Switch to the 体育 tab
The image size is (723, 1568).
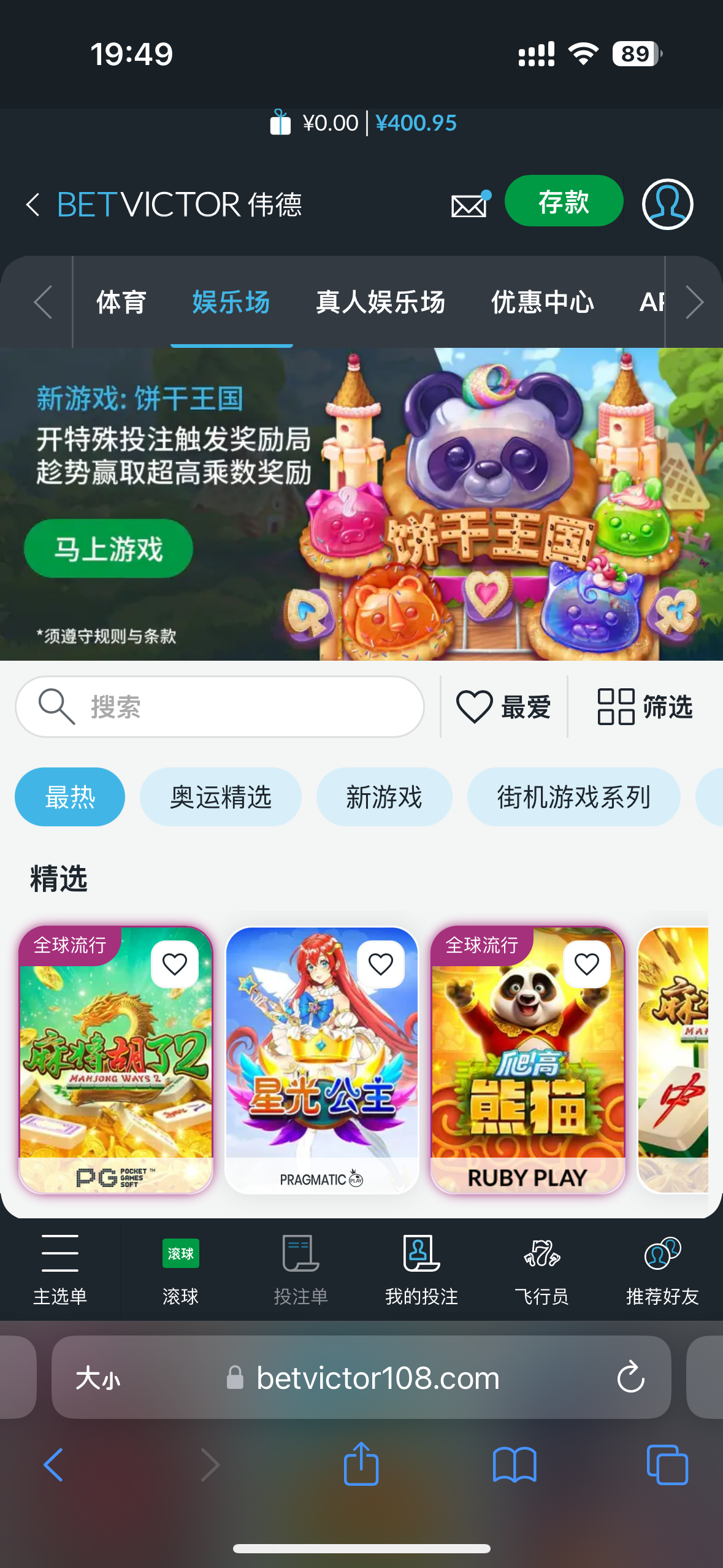click(121, 302)
